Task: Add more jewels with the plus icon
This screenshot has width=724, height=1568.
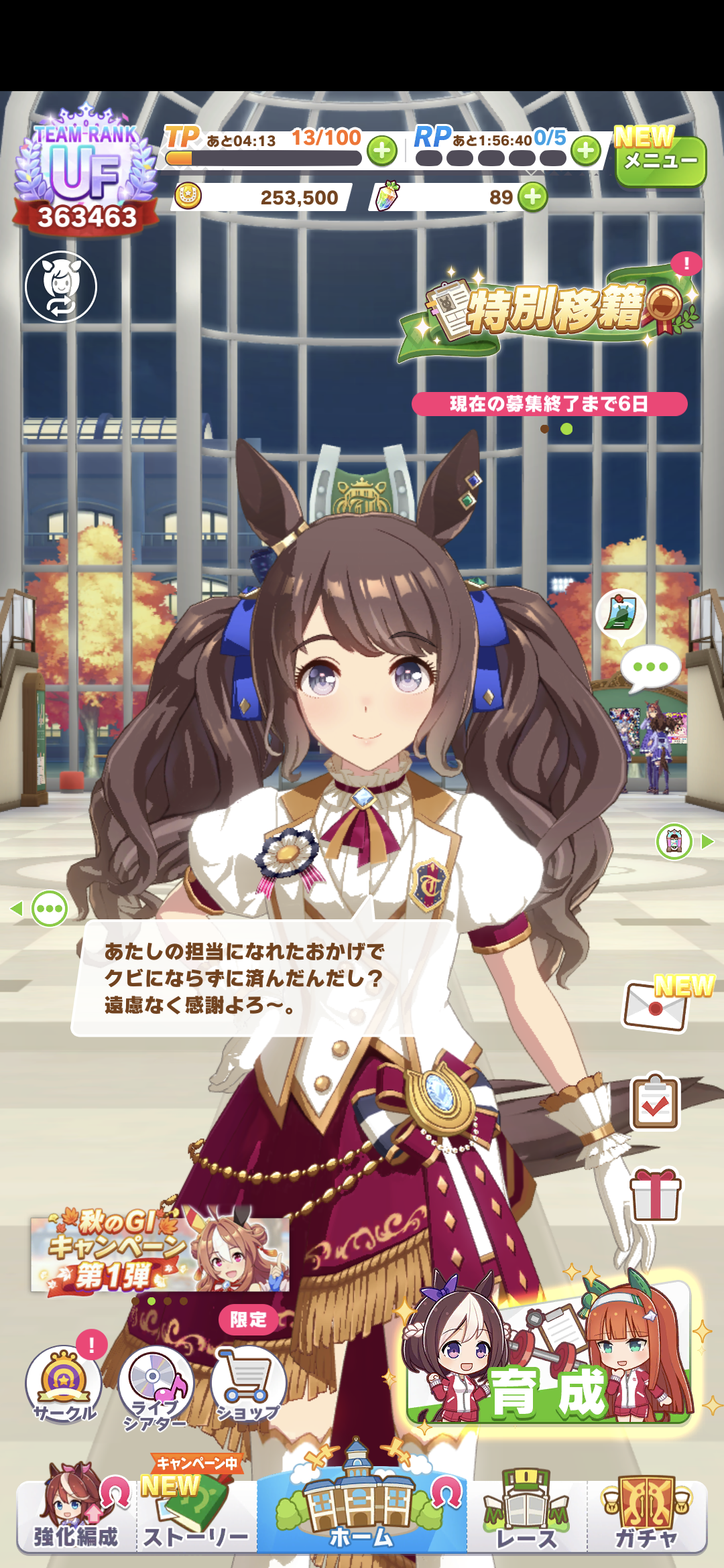Action: 533,197
